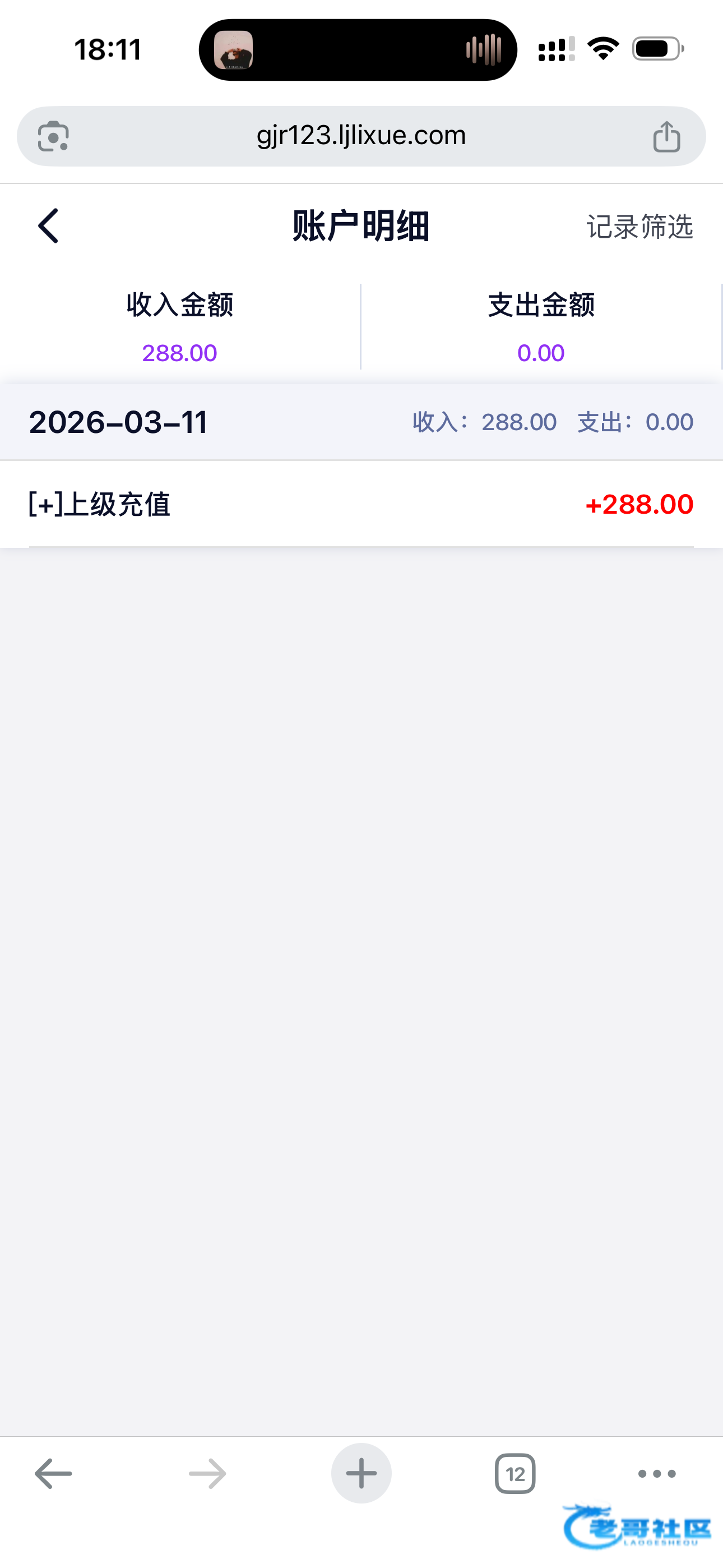The width and height of the screenshot is (723, 1568).
Task: Open the browser's three-dot menu
Action: click(x=657, y=1474)
